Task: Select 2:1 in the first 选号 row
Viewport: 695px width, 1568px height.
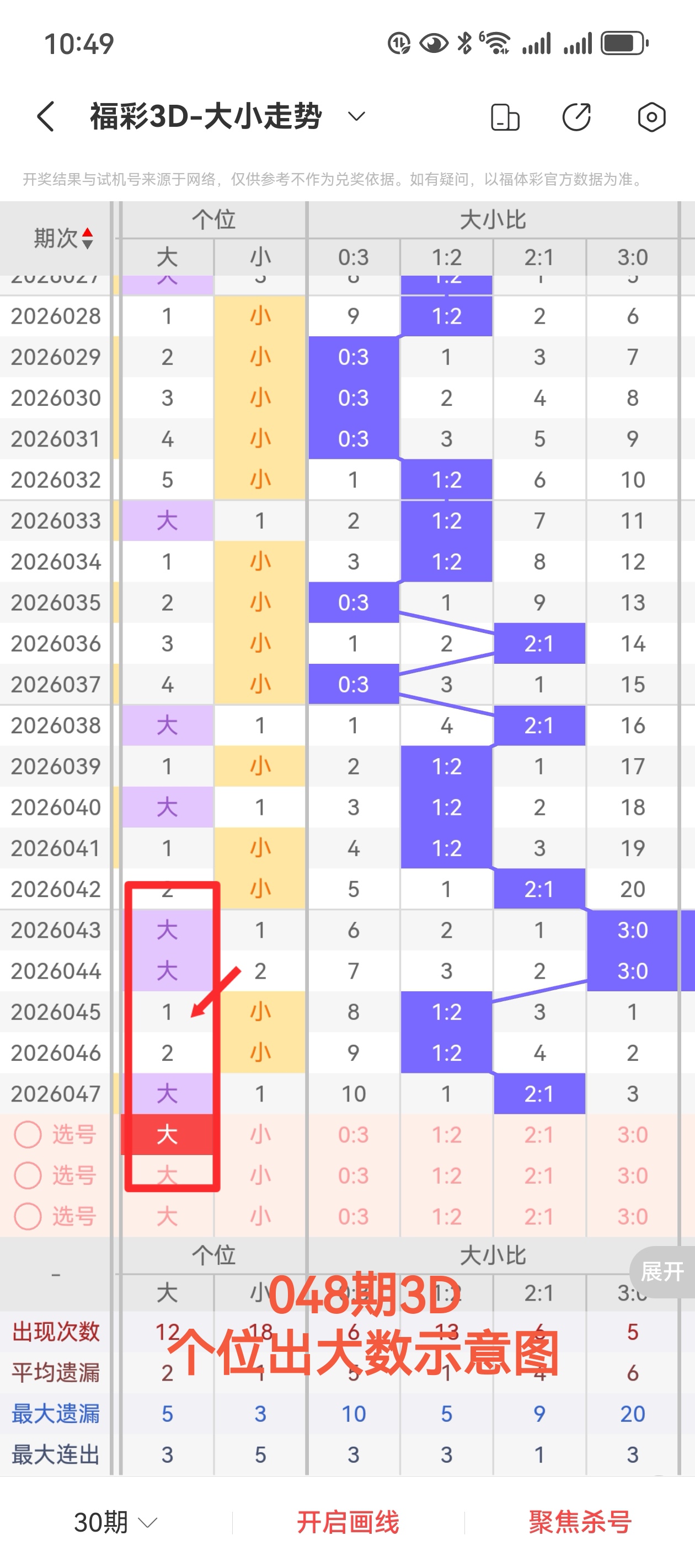Action: pos(538,1135)
